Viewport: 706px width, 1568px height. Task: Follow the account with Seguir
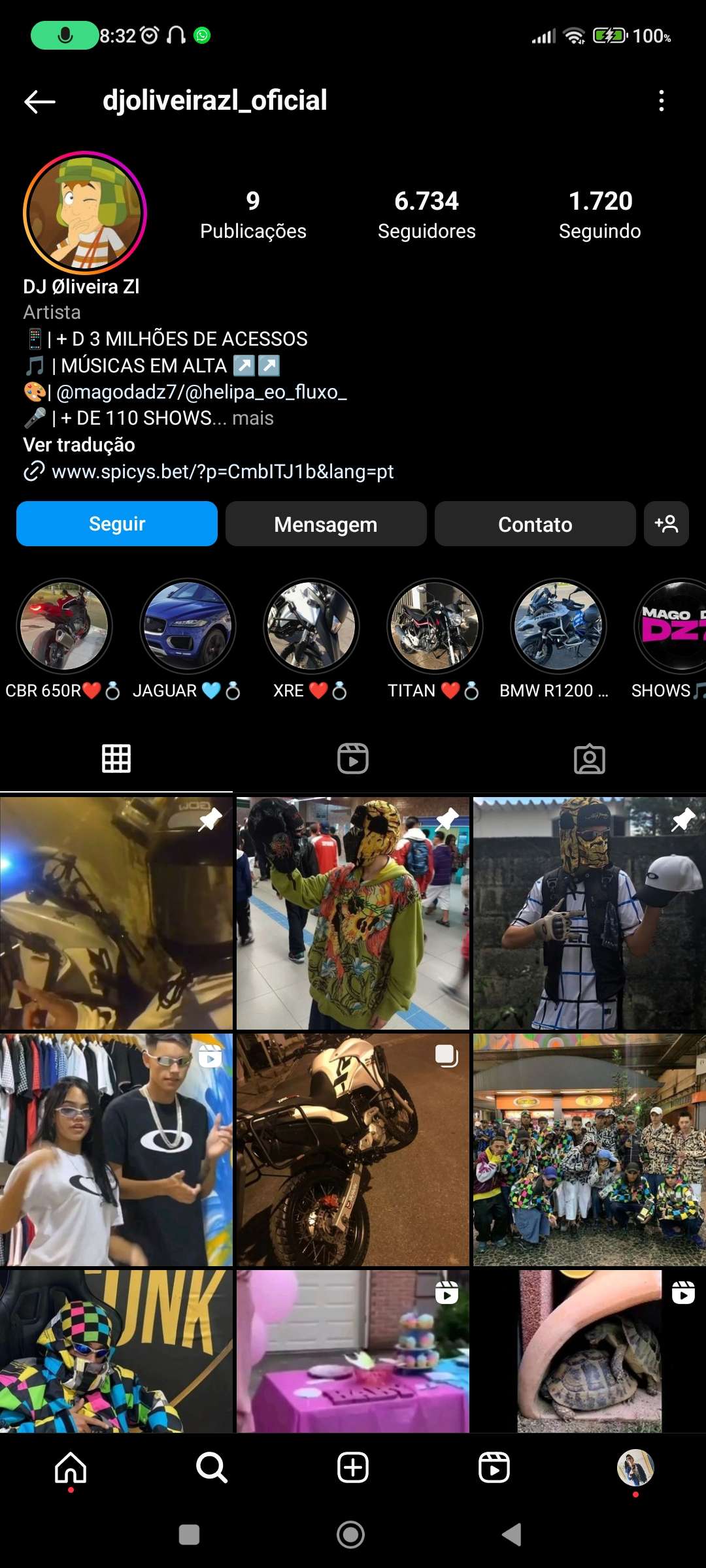pyautogui.click(x=117, y=524)
